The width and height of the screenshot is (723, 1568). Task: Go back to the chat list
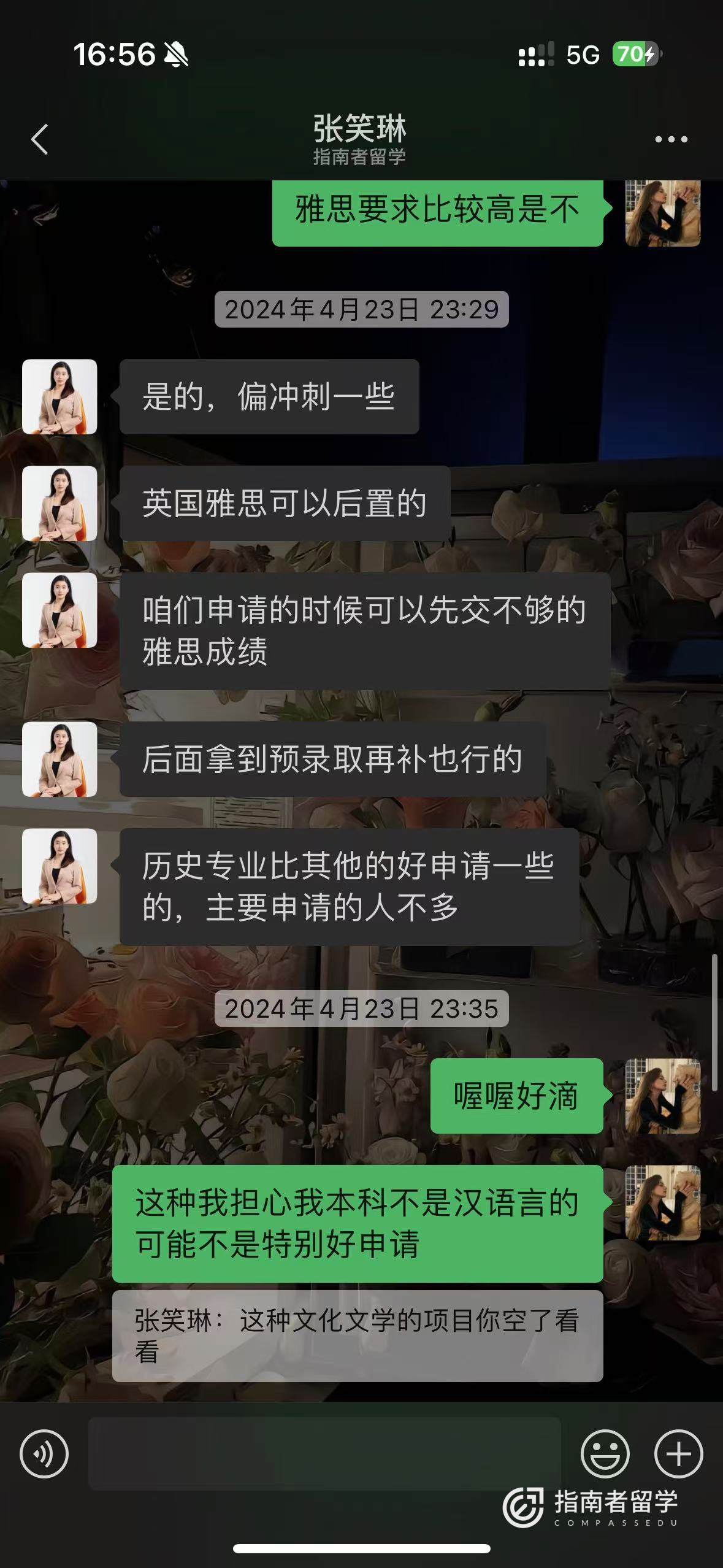click(40, 139)
